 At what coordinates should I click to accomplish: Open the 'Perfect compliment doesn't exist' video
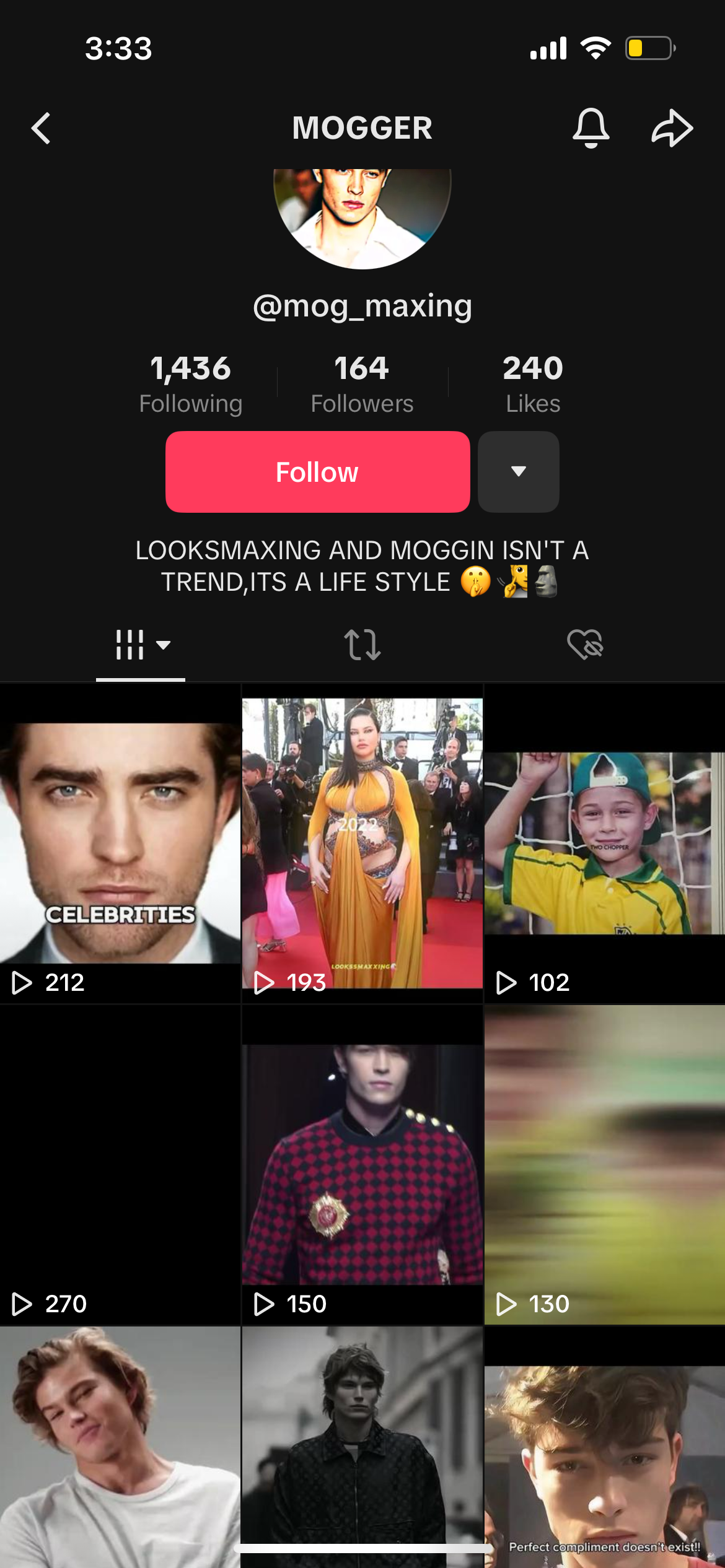[x=604, y=1449]
